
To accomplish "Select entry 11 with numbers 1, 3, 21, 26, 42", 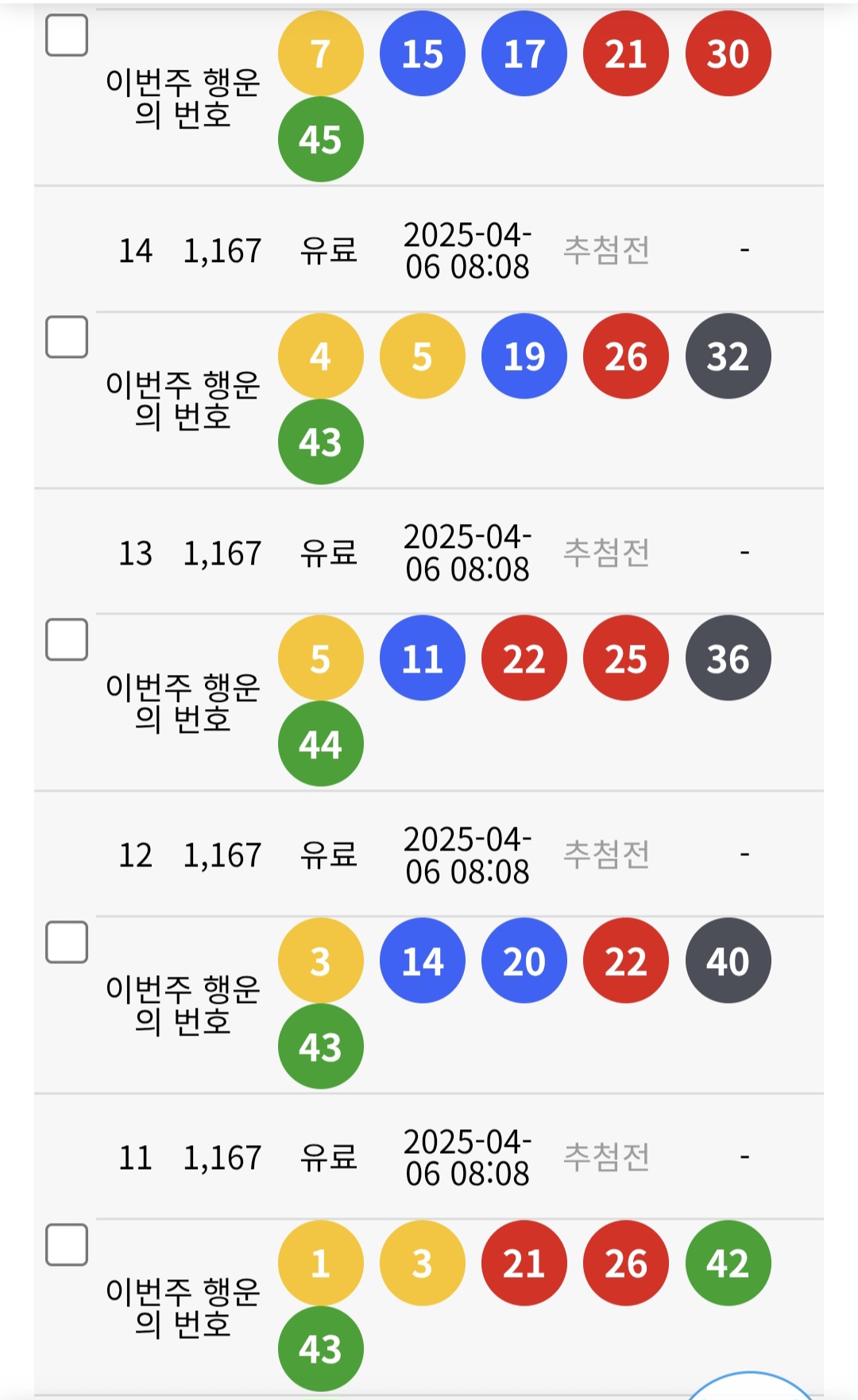I will pyautogui.click(x=67, y=1245).
